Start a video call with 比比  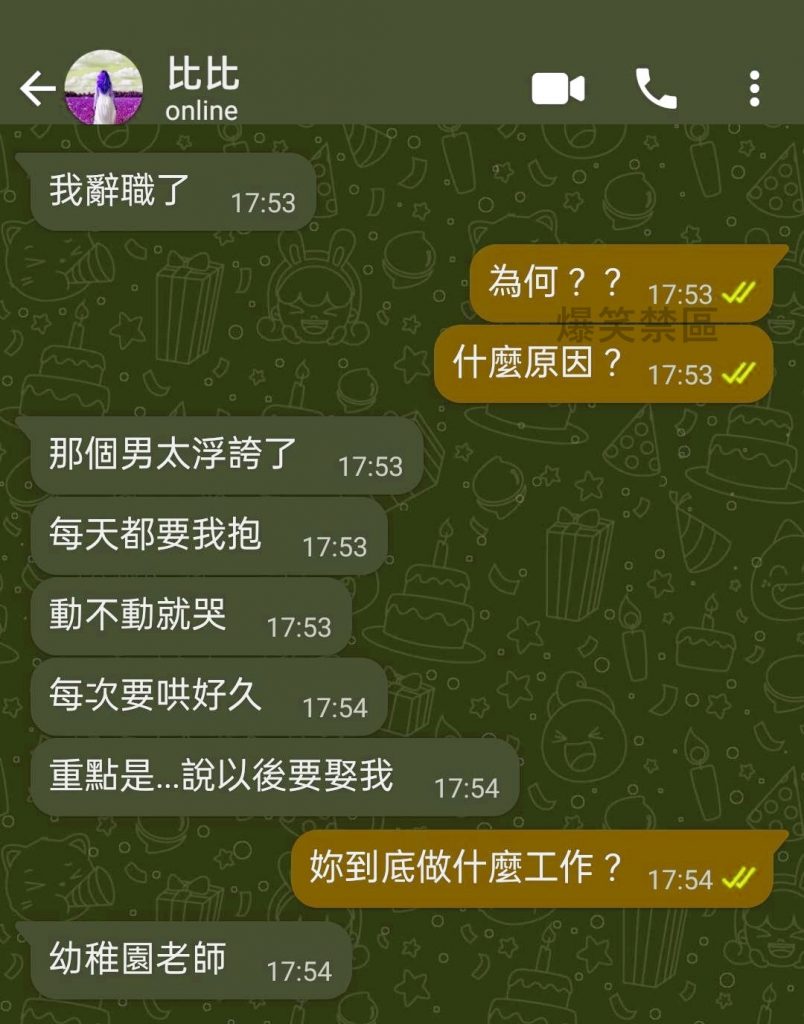[557, 89]
